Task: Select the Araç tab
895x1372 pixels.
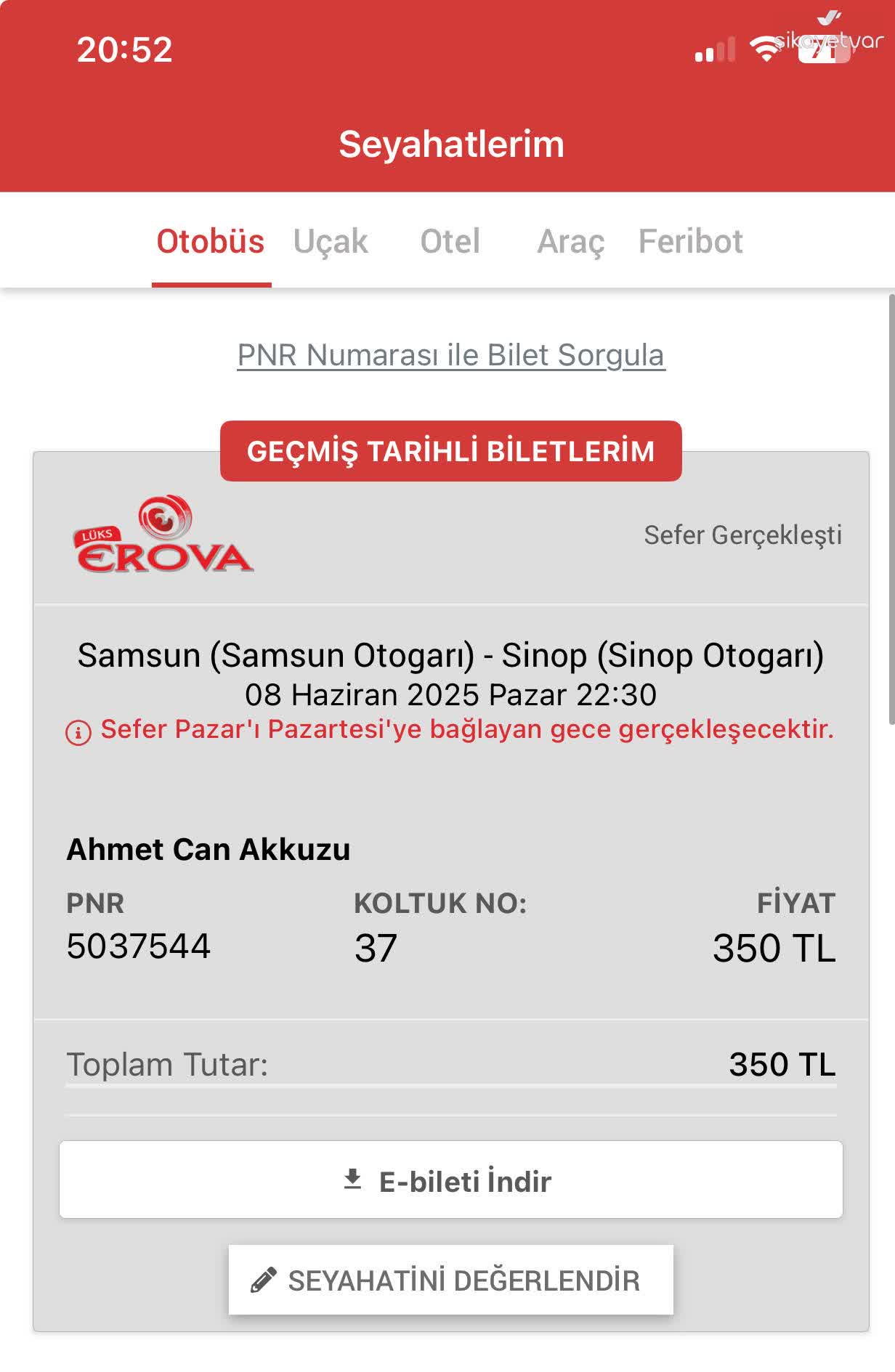Action: point(571,241)
